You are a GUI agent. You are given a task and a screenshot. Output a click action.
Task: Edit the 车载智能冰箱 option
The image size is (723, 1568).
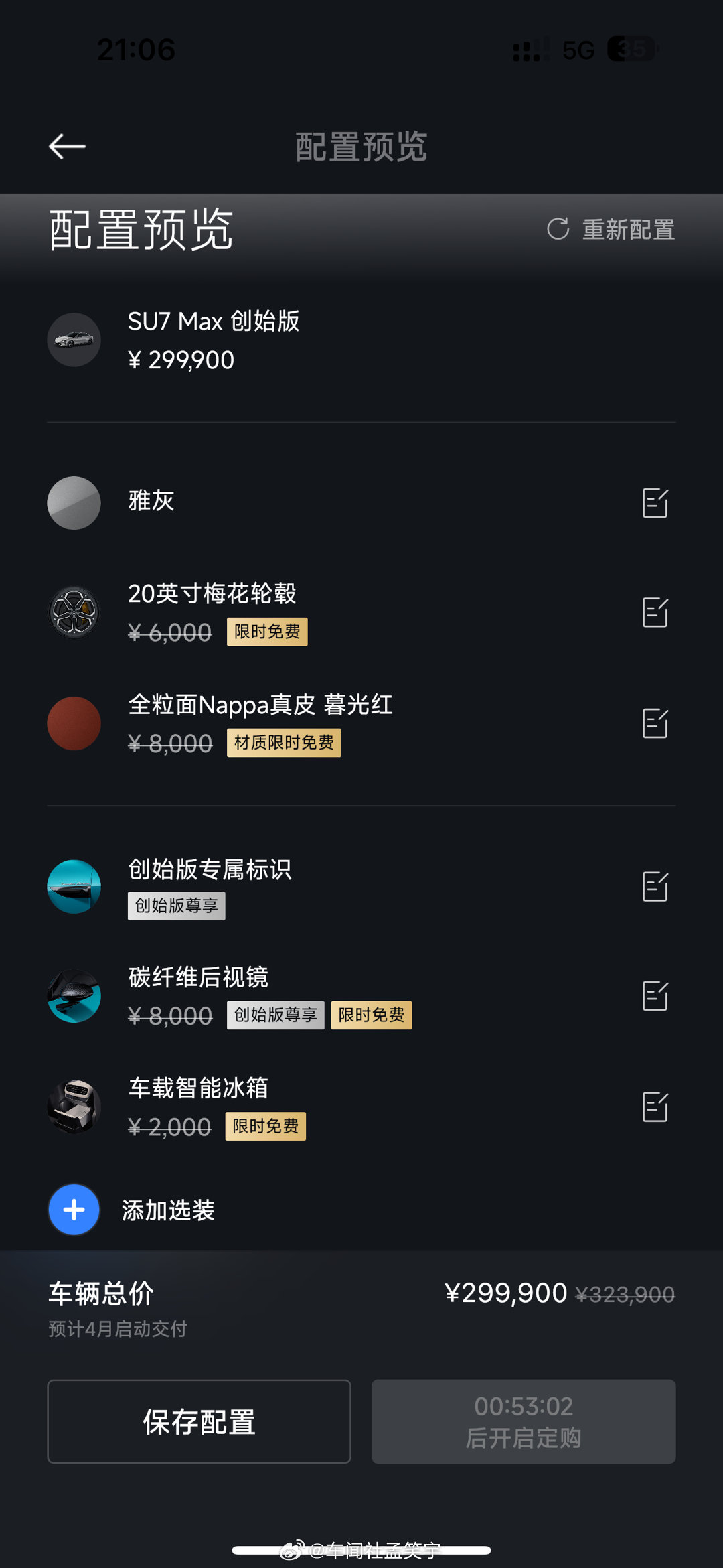click(x=655, y=1107)
